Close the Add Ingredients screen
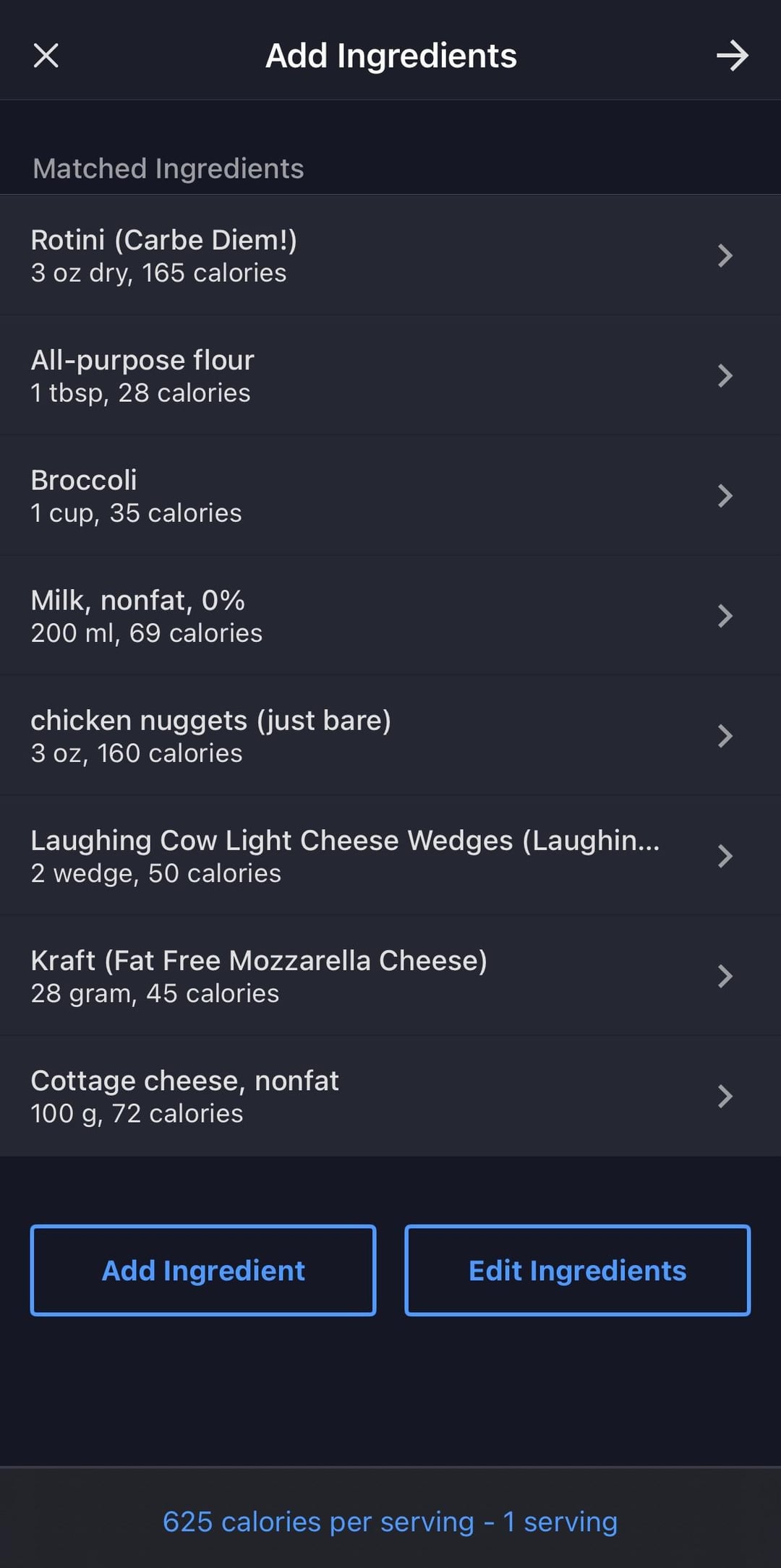The width and height of the screenshot is (781, 1568). pos(46,56)
